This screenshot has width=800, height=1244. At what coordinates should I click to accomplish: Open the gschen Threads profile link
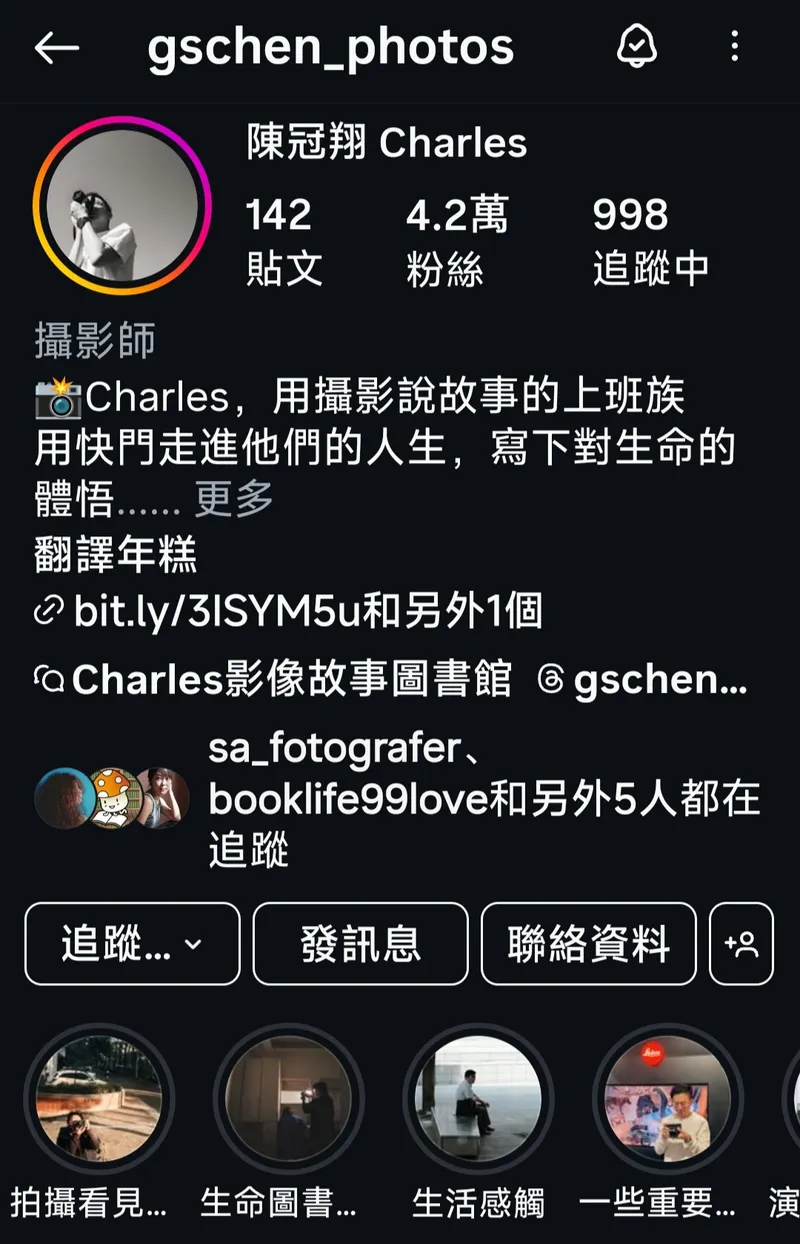[x=645, y=680]
